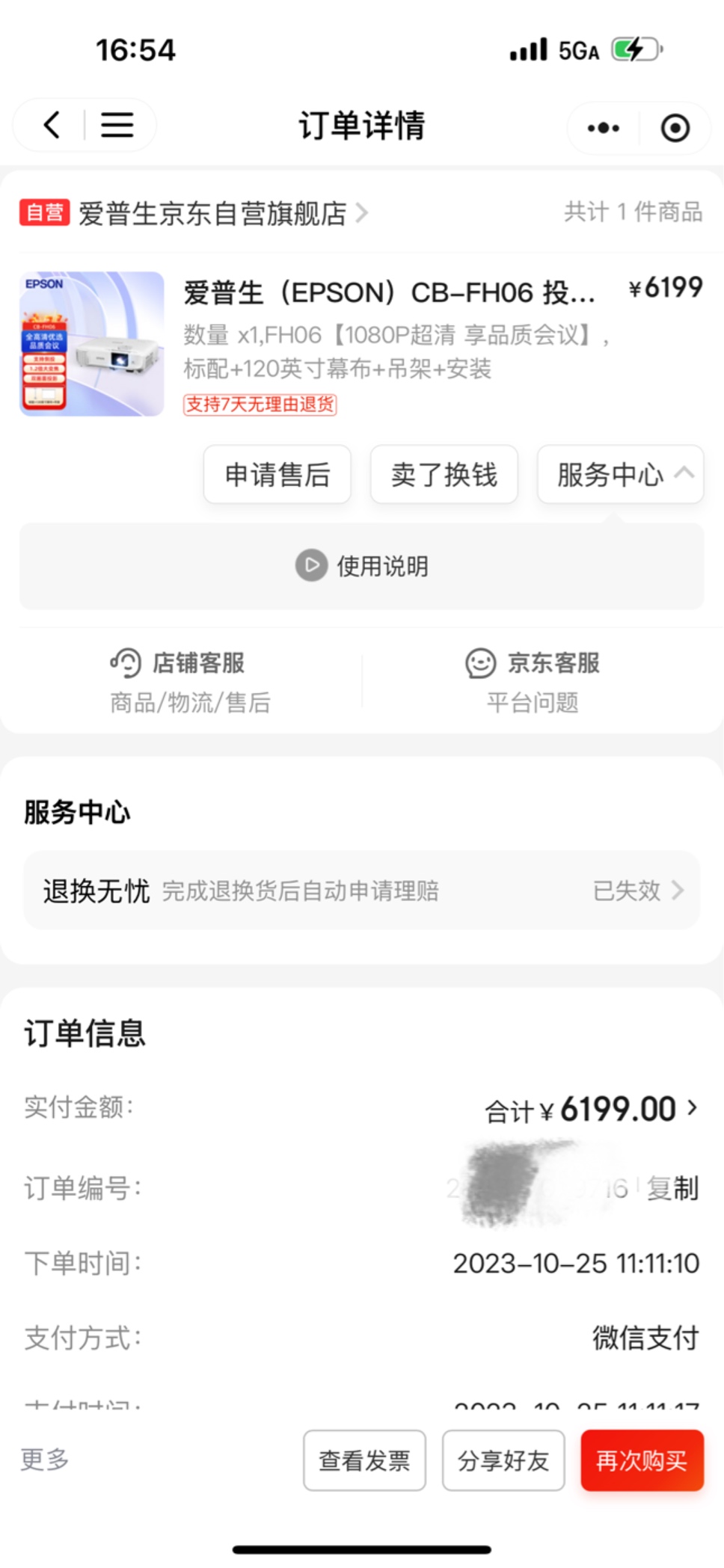Screen dimensions: 724x1568
Task: Open the 退换无忧 service row
Action: click(362, 891)
